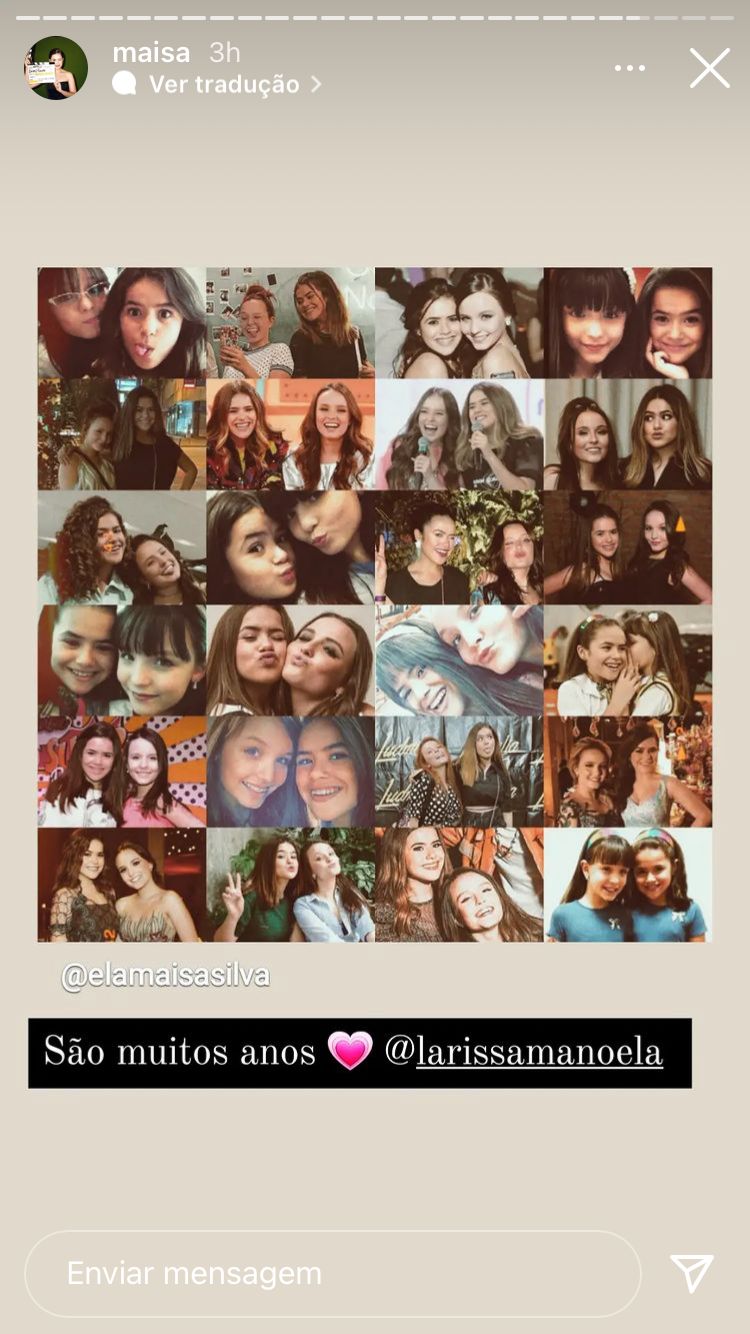Image resolution: width=750 pixels, height=1334 pixels.
Task: Tap Ver tradução to translate the story
Action: pos(224,85)
